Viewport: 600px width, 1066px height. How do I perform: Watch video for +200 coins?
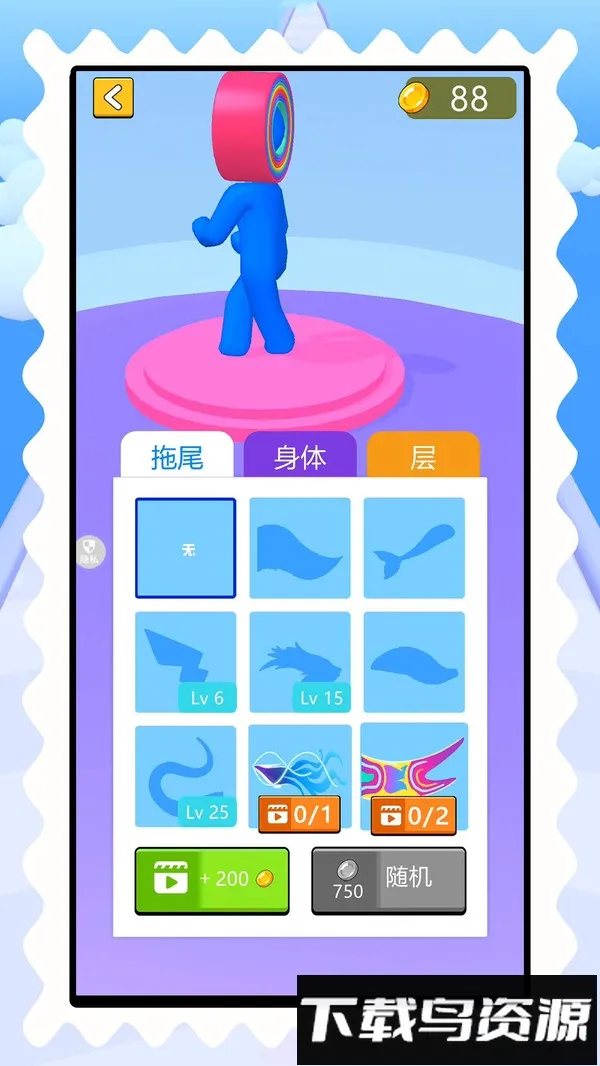click(x=212, y=880)
